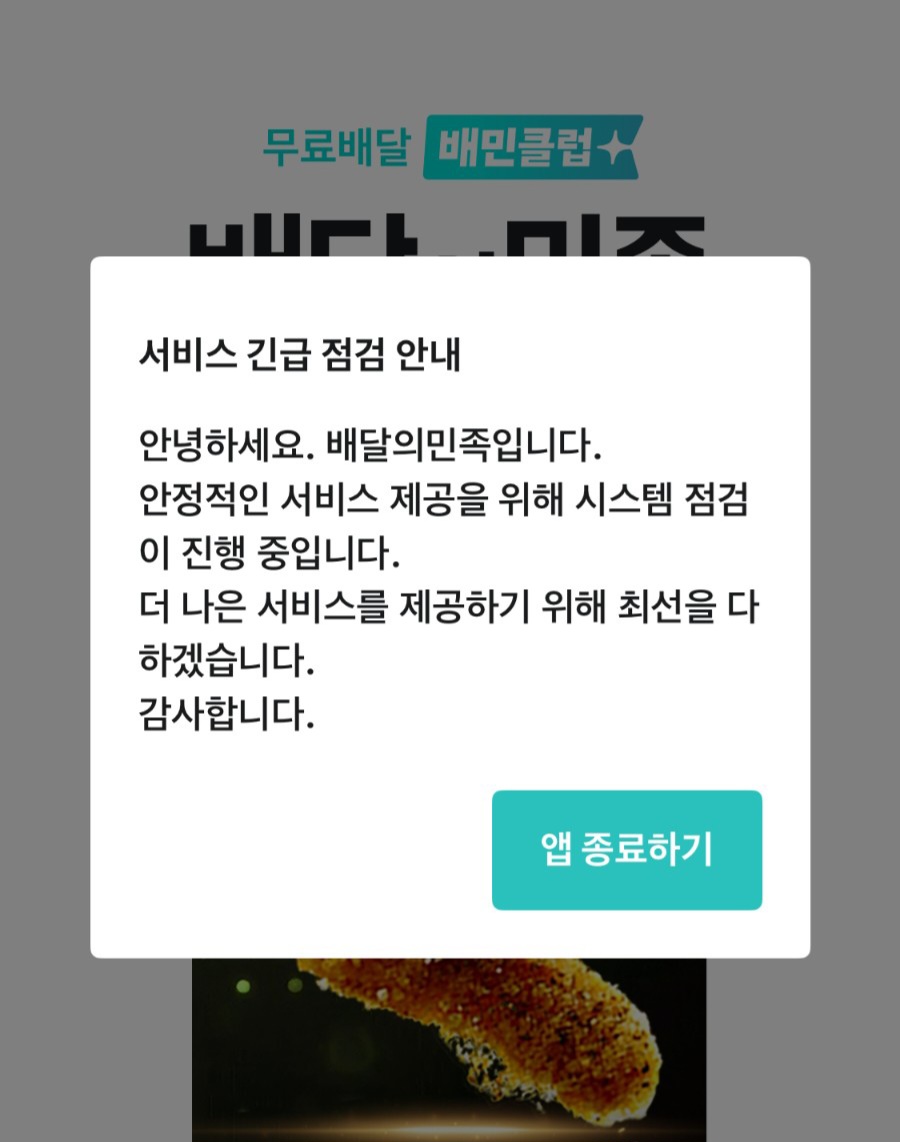
Task: Tap the 앱 종료하기 button
Action: 627,850
